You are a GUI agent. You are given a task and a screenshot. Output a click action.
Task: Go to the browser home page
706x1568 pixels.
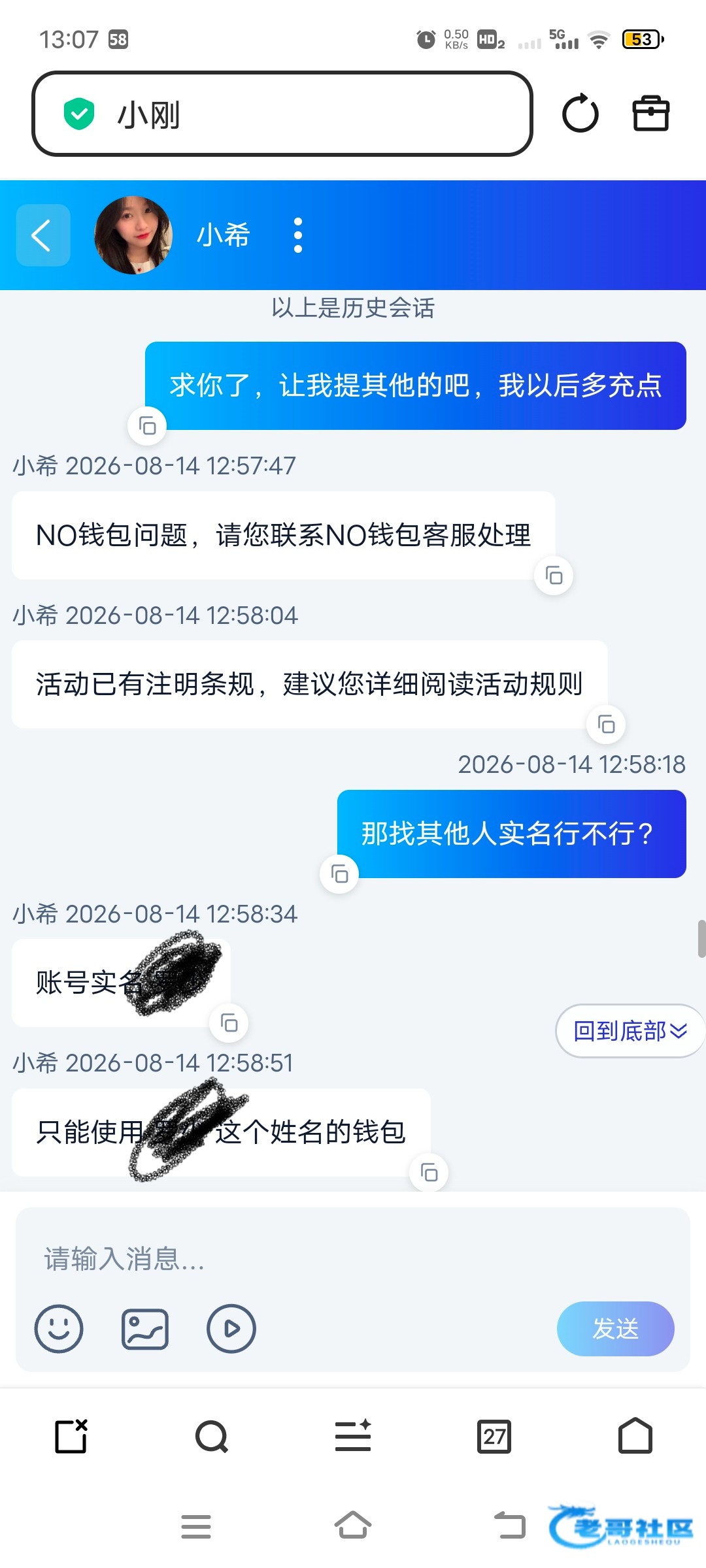pos(635,1435)
